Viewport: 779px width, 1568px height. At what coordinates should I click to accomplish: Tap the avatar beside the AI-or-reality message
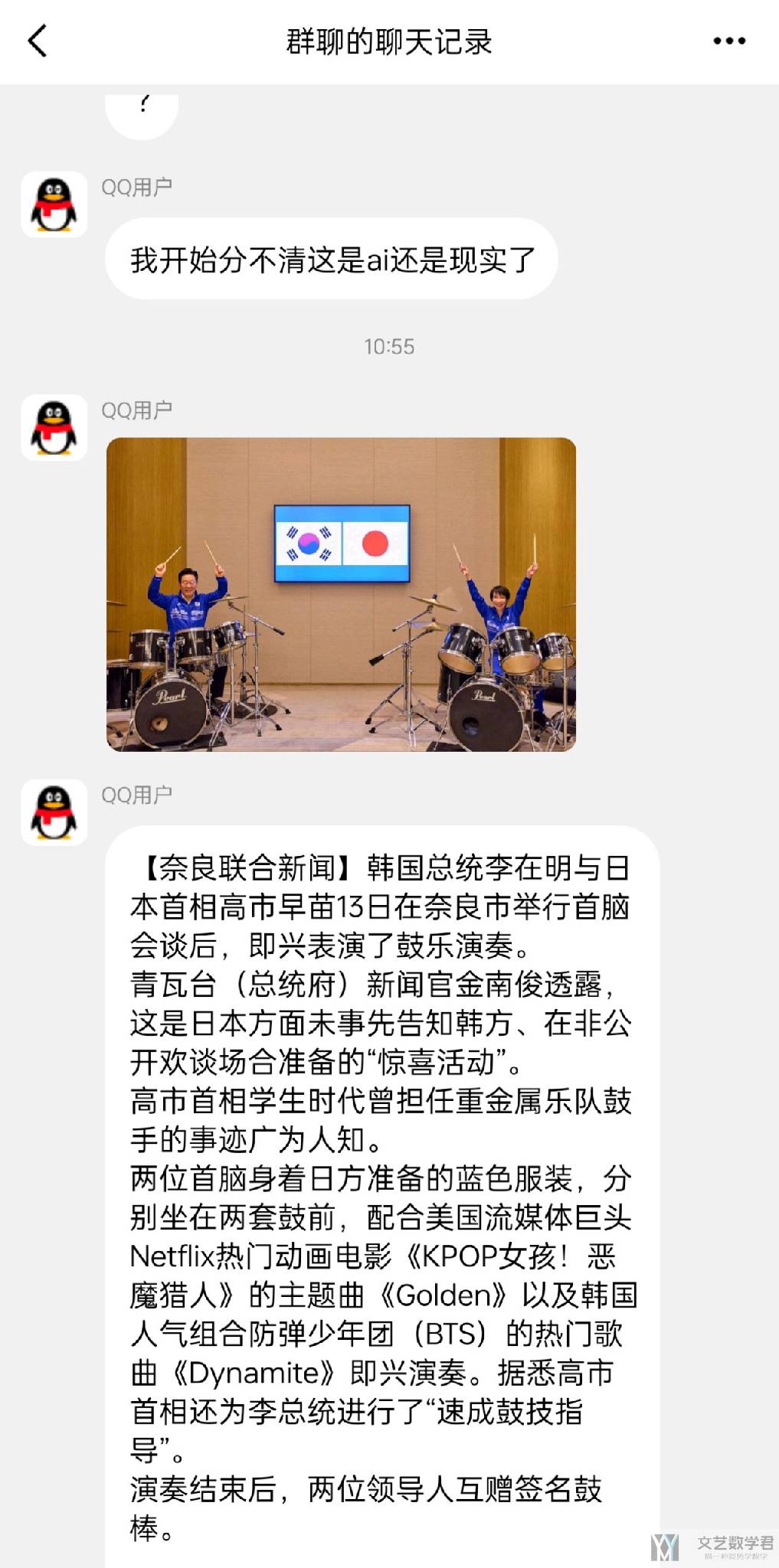54,204
